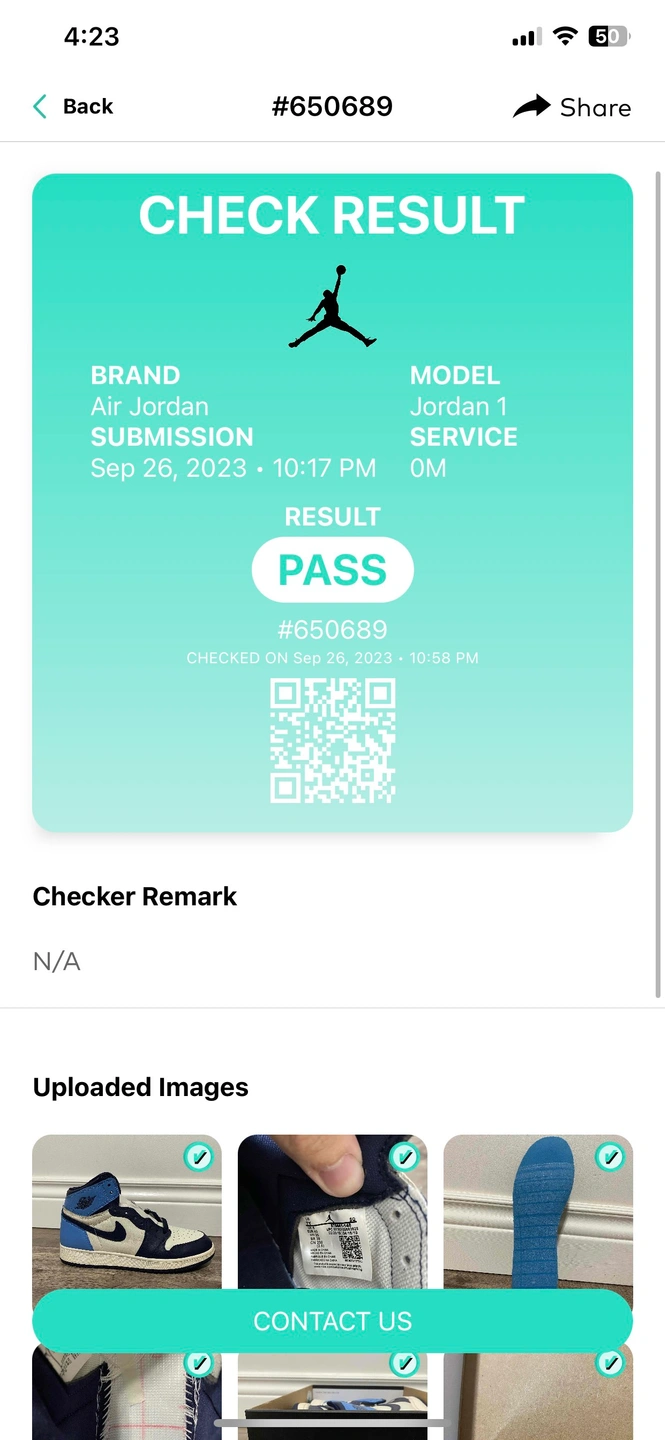Tap the CONTACT US button
Image resolution: width=665 pixels, height=1440 pixels.
(x=332, y=1321)
